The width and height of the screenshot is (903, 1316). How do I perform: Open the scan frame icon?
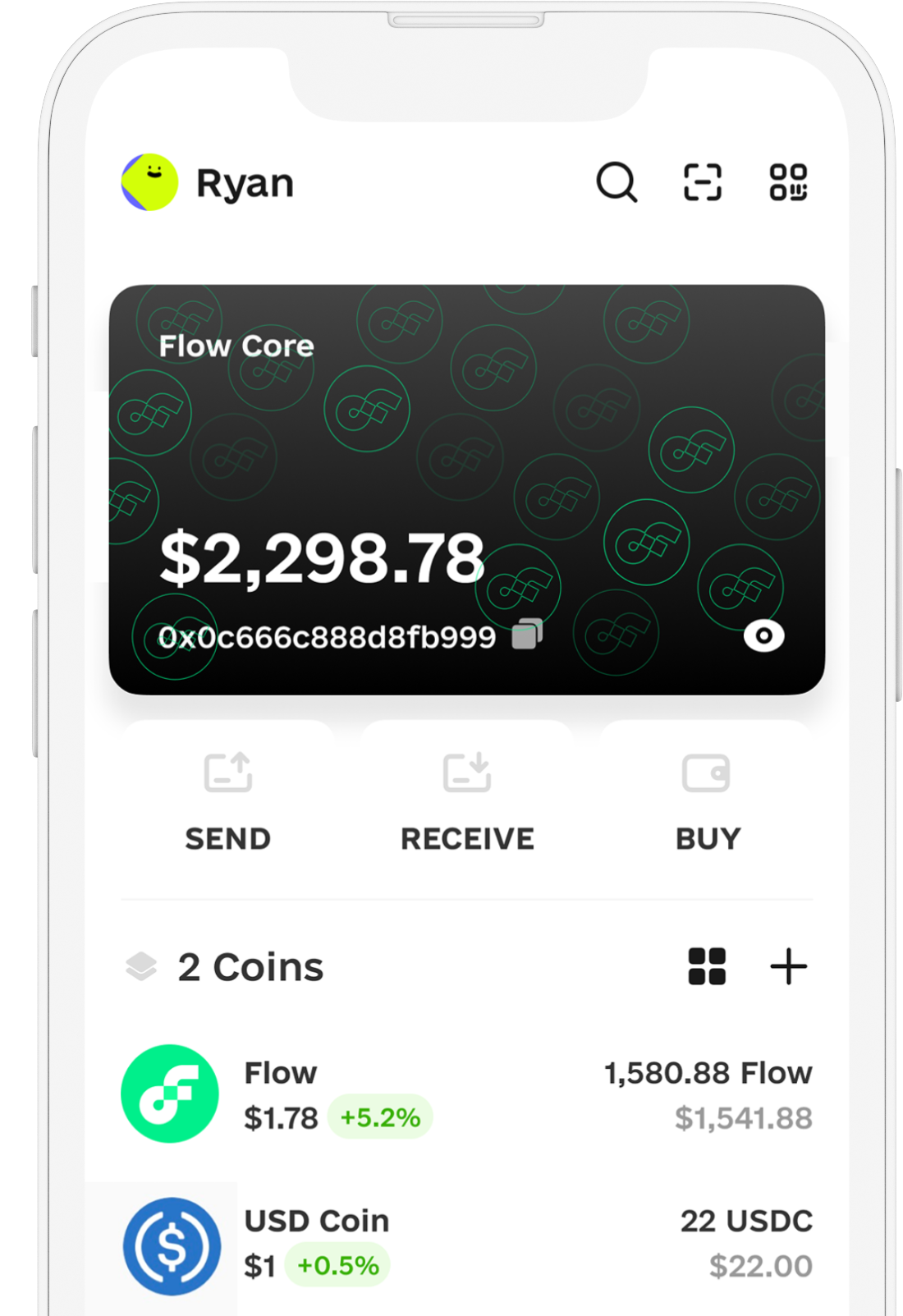click(703, 182)
